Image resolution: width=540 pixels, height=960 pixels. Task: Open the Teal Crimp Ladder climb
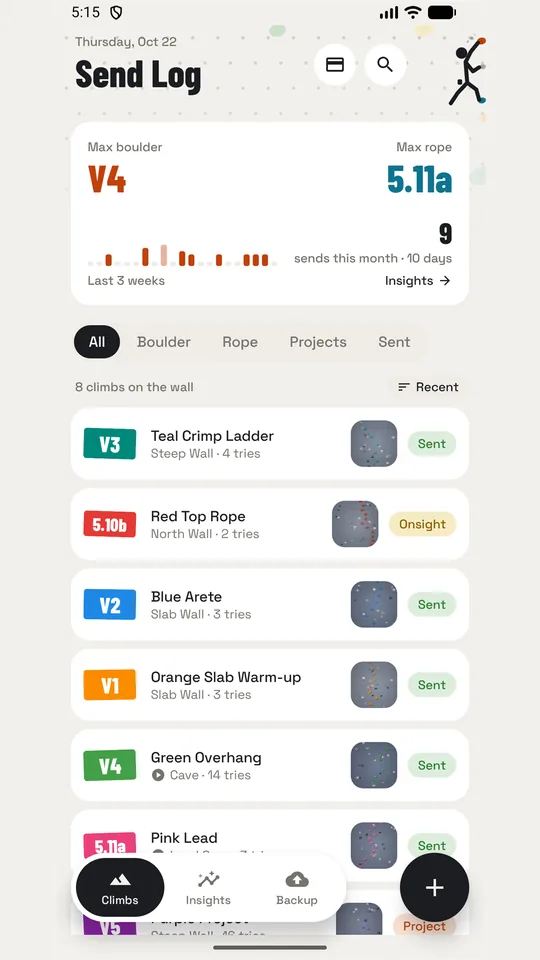[x=270, y=443]
